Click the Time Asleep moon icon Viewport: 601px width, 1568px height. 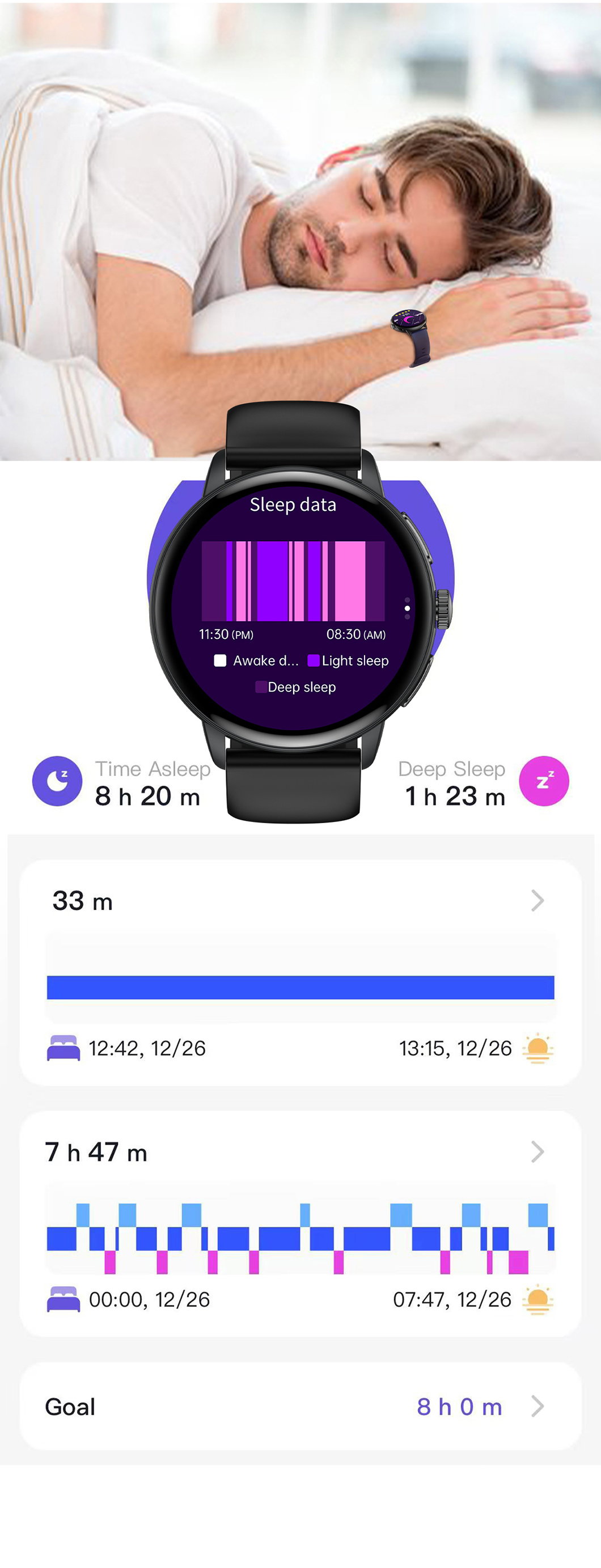(57, 779)
